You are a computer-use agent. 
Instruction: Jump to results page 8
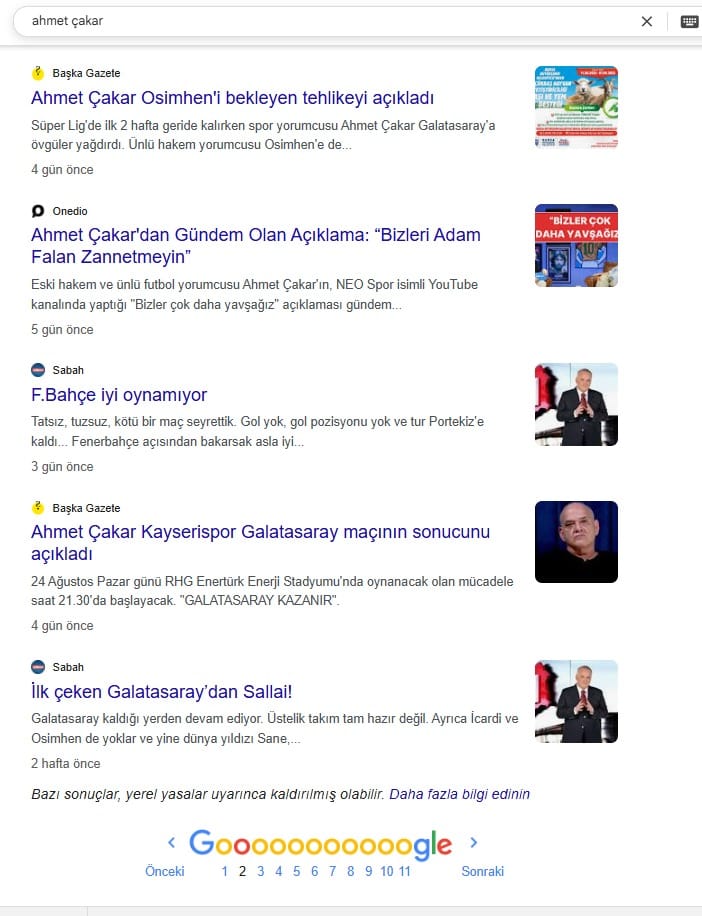[x=350, y=871]
